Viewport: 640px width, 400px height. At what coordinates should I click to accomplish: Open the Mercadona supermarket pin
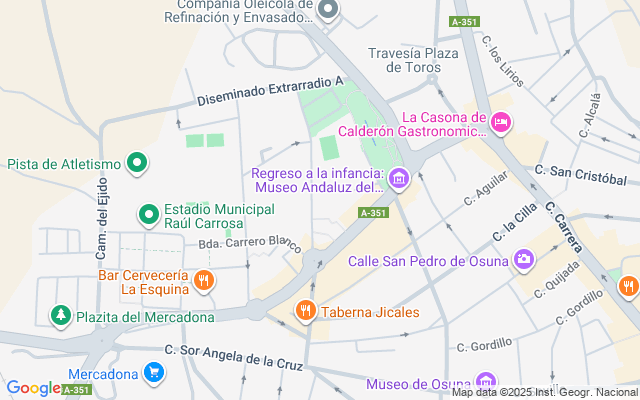pyautogui.click(x=153, y=374)
